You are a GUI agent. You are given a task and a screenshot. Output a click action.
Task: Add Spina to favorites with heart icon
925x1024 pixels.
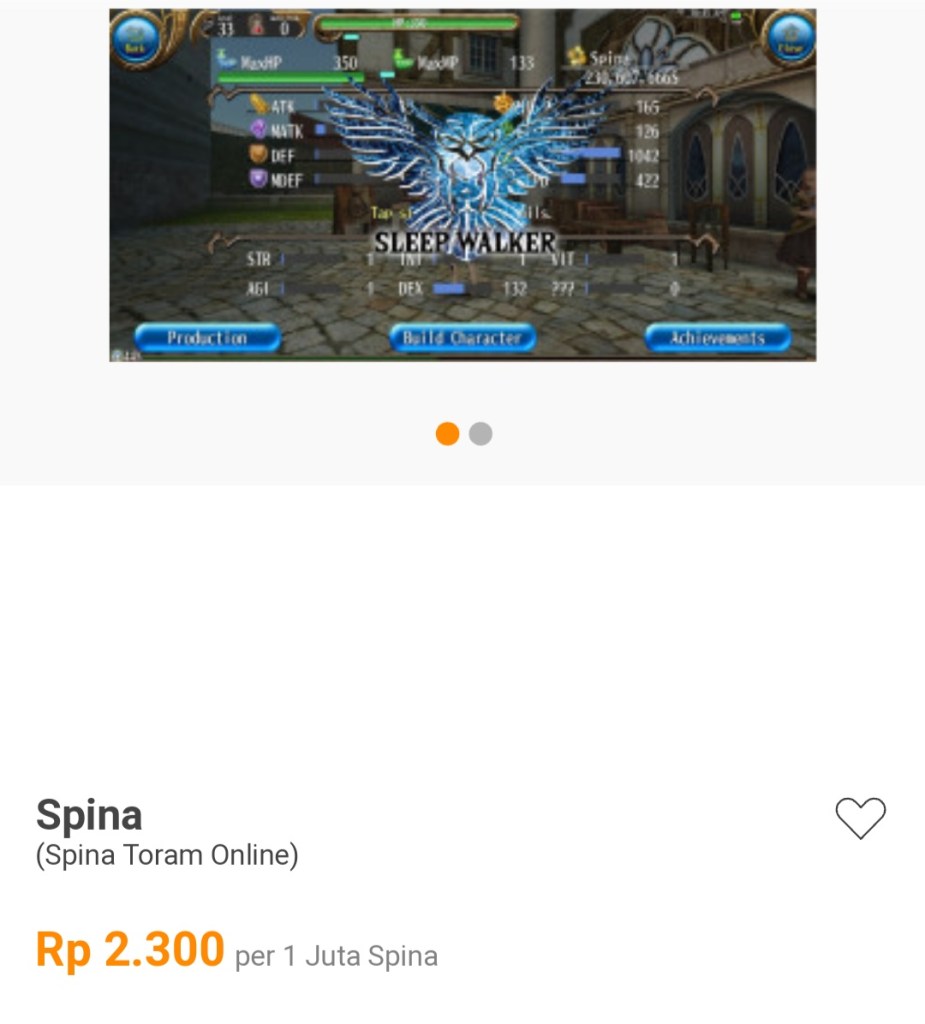click(860, 818)
